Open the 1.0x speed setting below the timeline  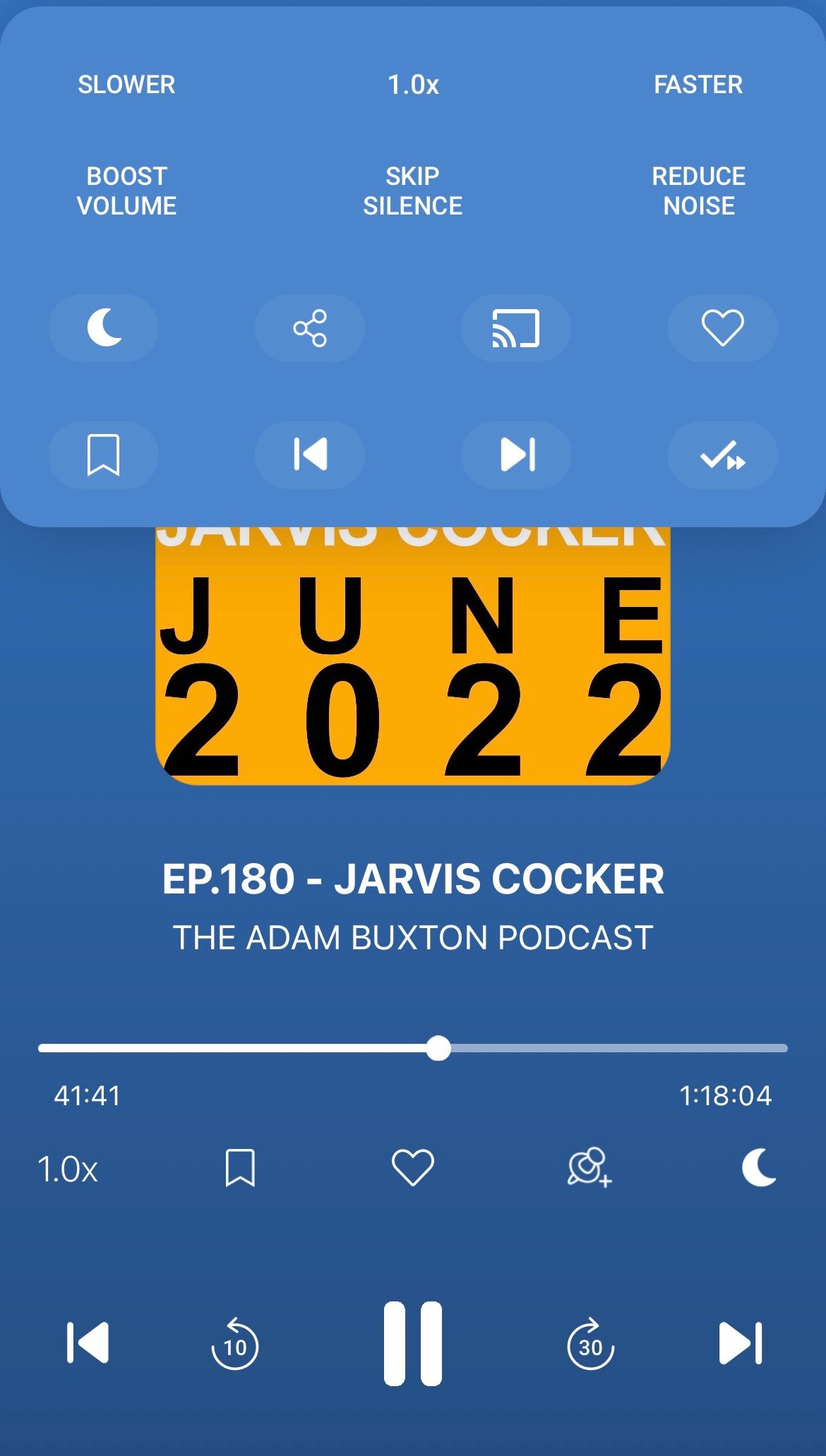point(68,1169)
